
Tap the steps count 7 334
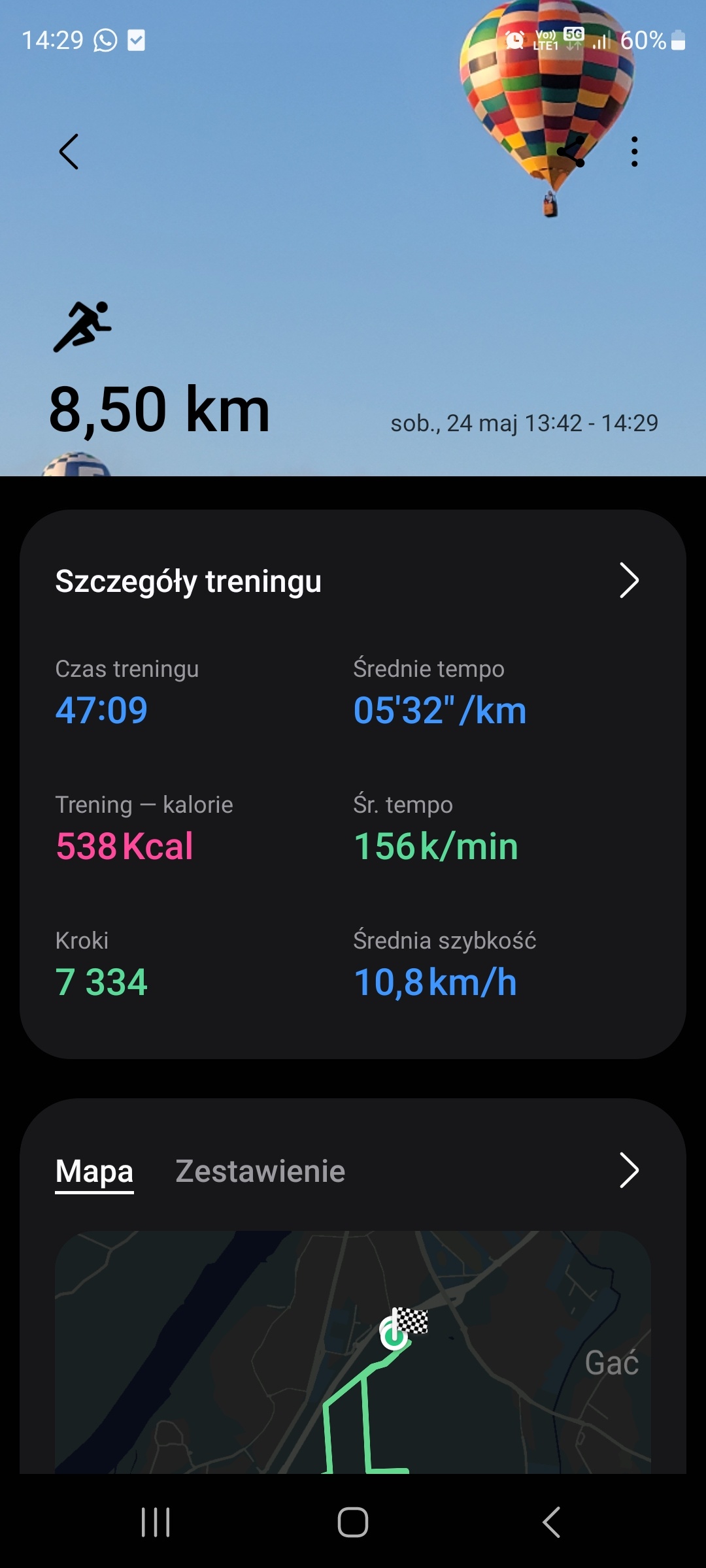[101, 981]
